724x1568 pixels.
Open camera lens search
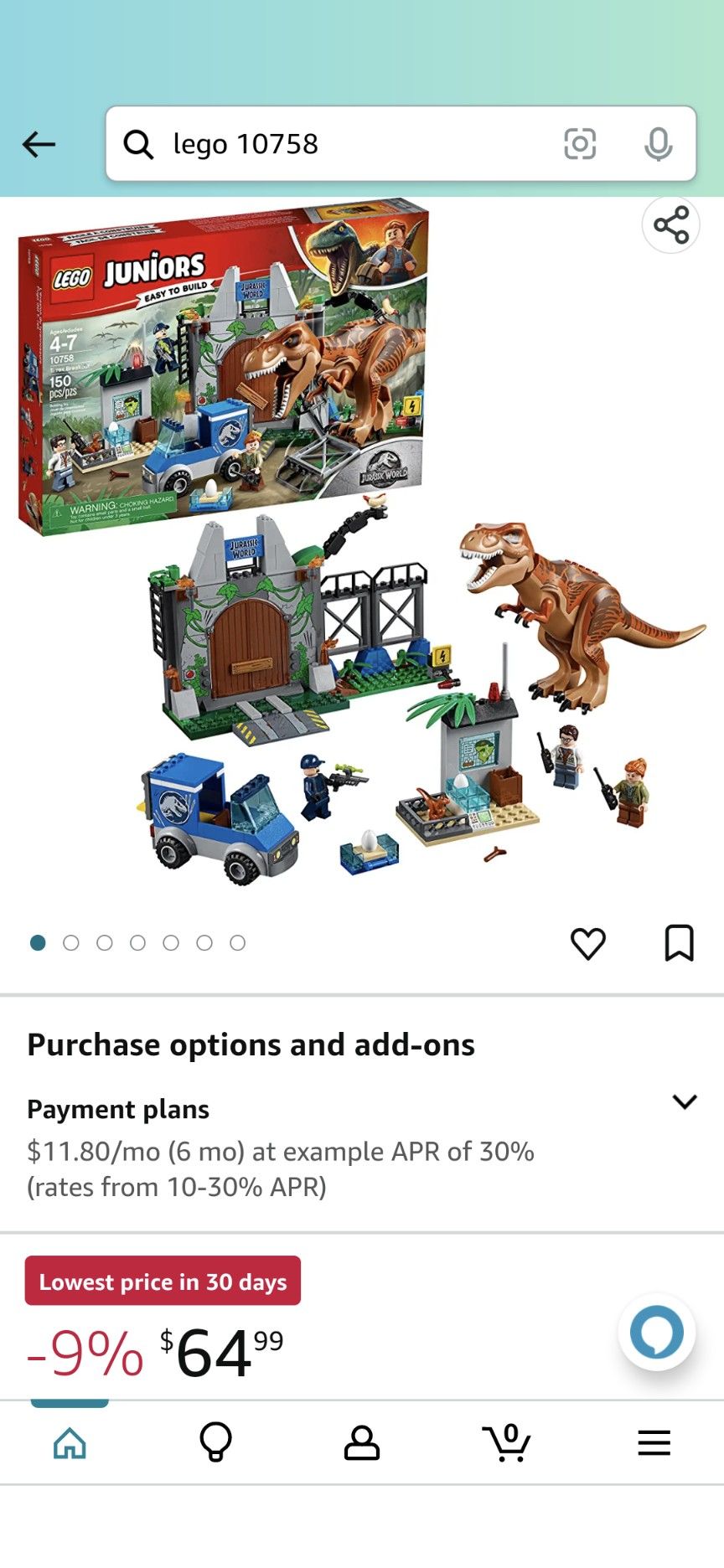pyautogui.click(x=580, y=144)
